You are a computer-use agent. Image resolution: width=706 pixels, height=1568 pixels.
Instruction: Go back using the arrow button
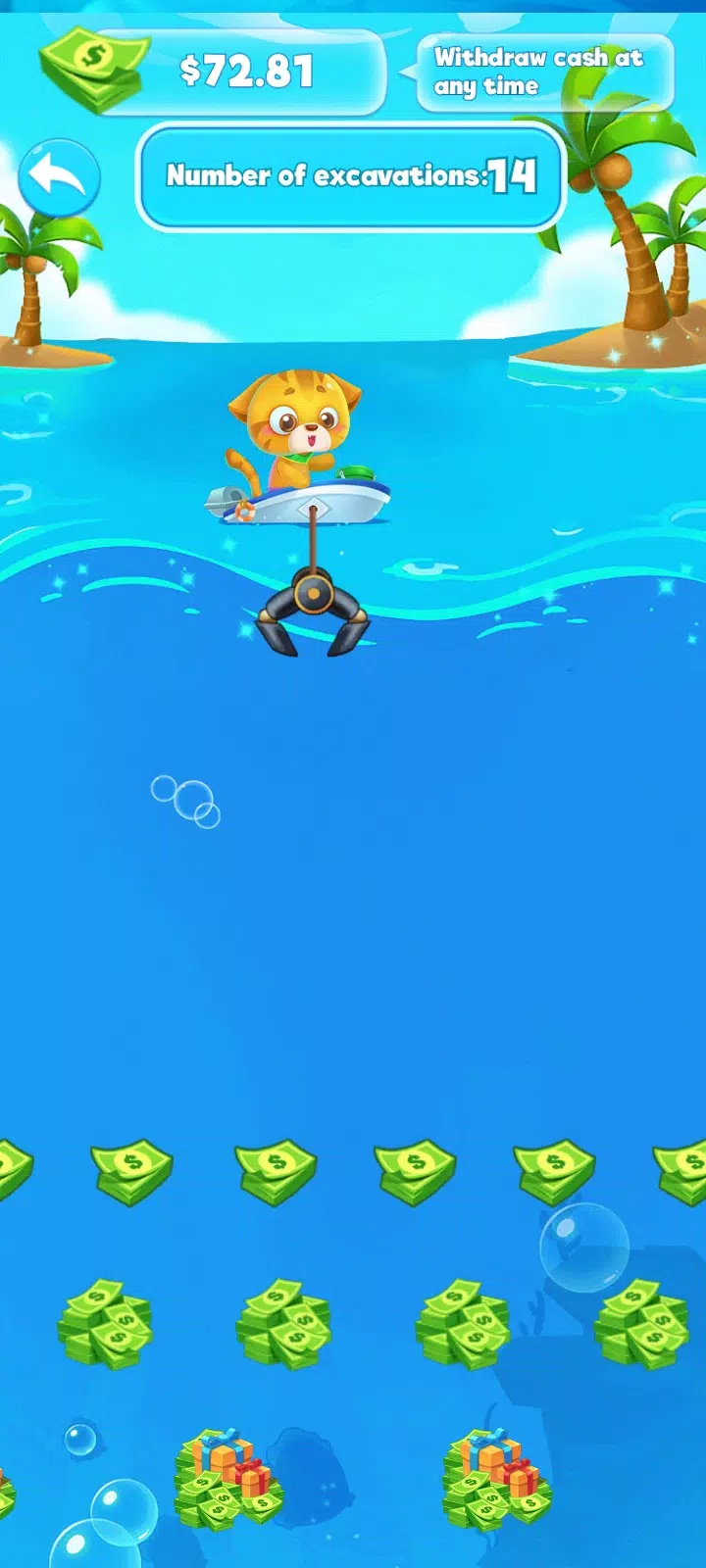click(x=59, y=178)
